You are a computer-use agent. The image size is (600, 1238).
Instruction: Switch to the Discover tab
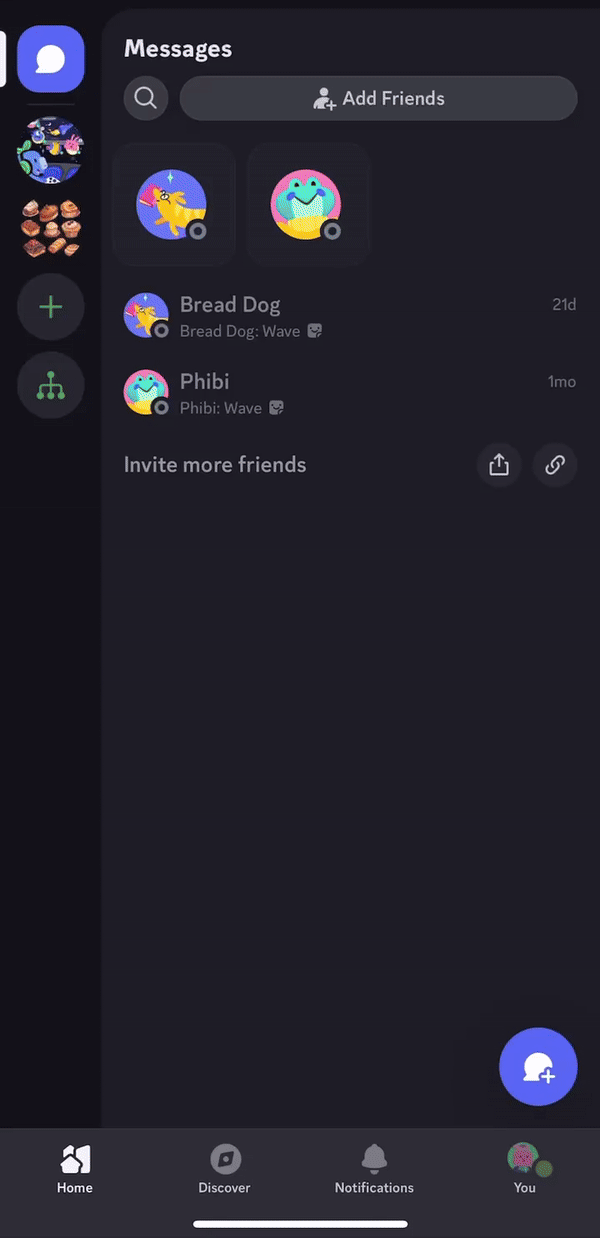coord(225,1169)
